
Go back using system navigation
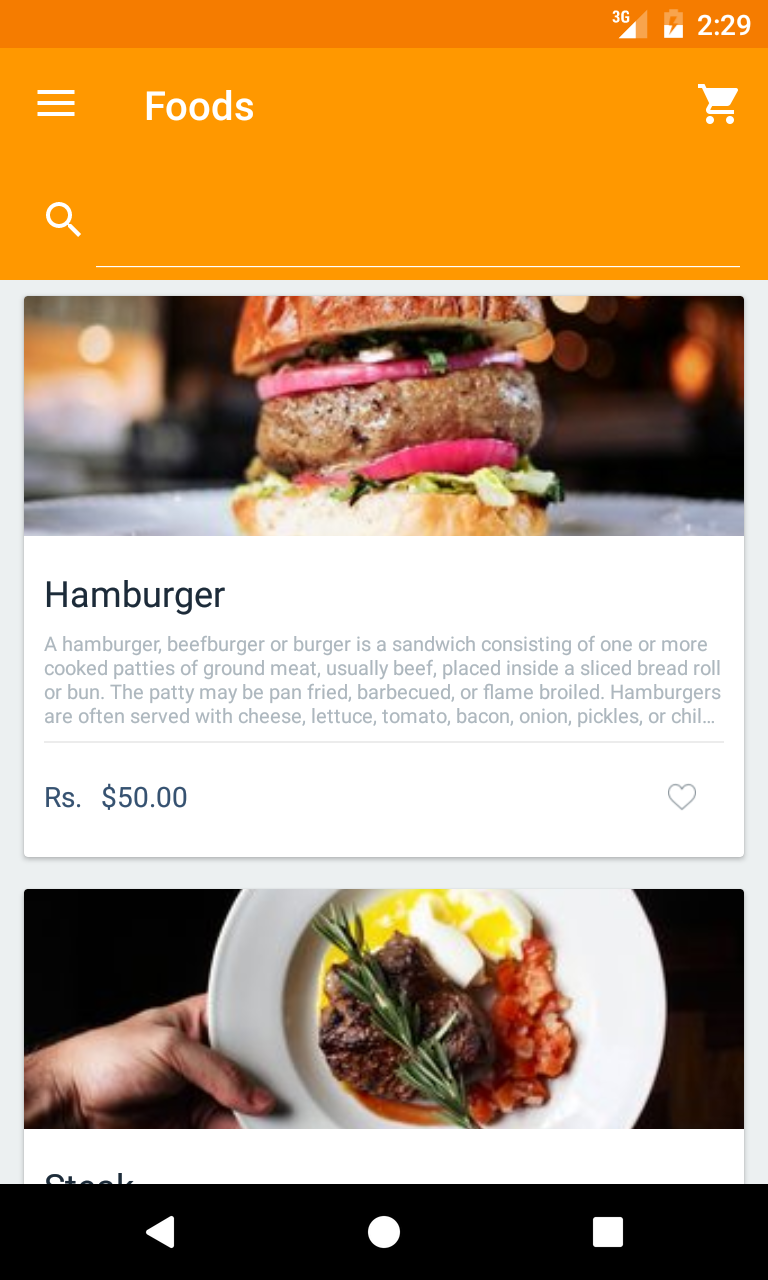point(160,1232)
